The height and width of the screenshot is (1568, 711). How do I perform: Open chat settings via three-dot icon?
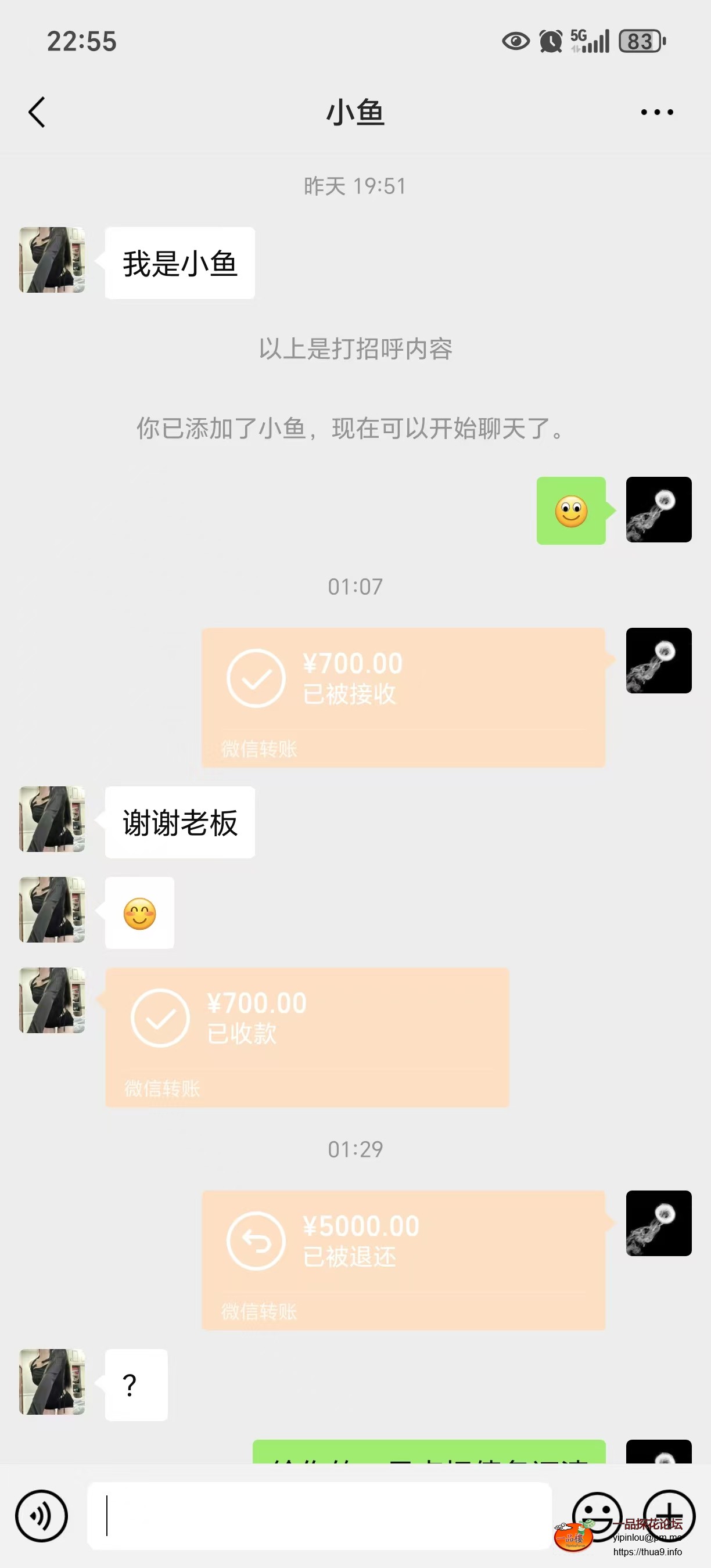[658, 112]
